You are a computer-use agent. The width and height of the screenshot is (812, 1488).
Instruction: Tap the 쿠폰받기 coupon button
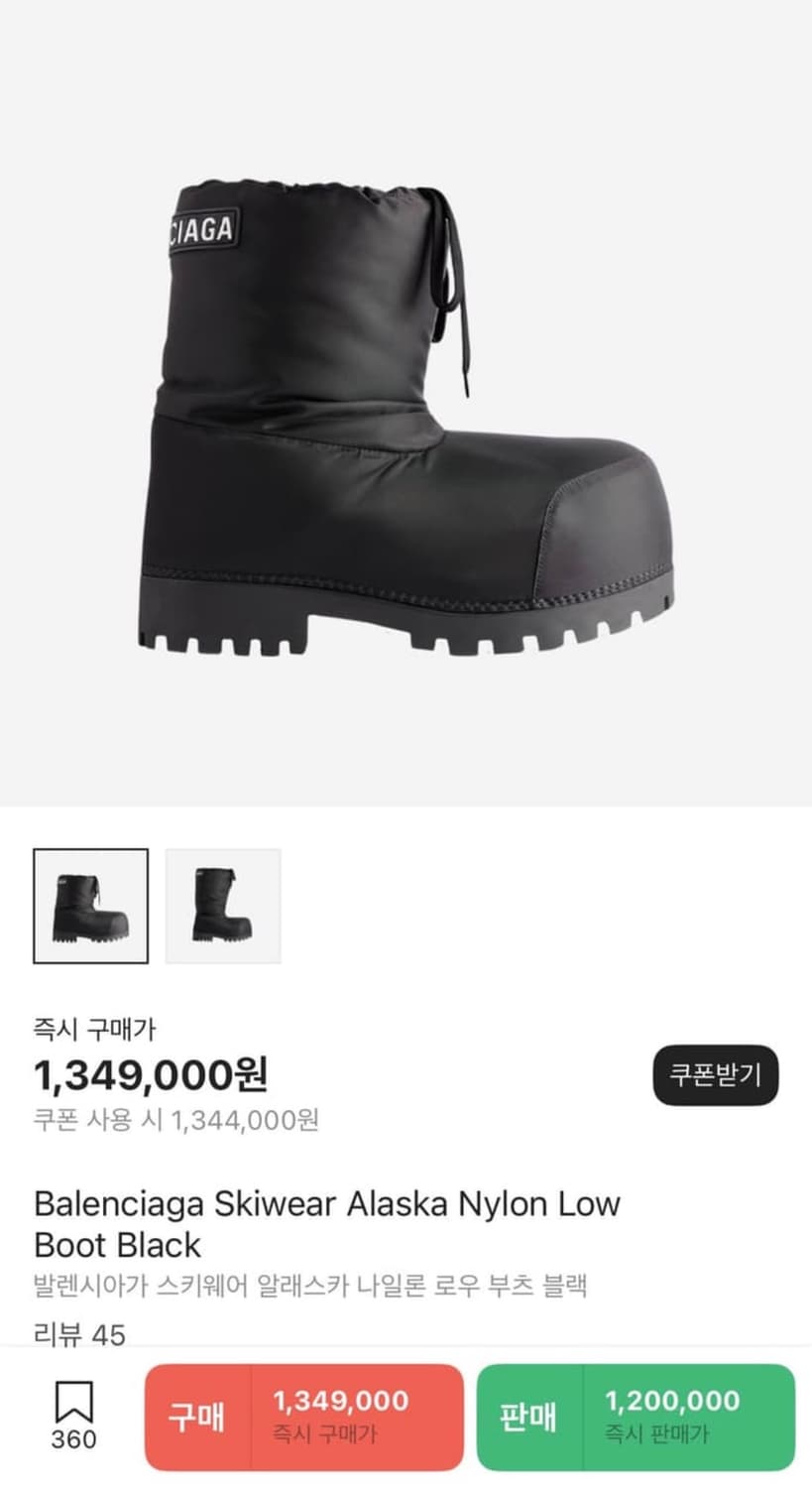click(716, 1074)
